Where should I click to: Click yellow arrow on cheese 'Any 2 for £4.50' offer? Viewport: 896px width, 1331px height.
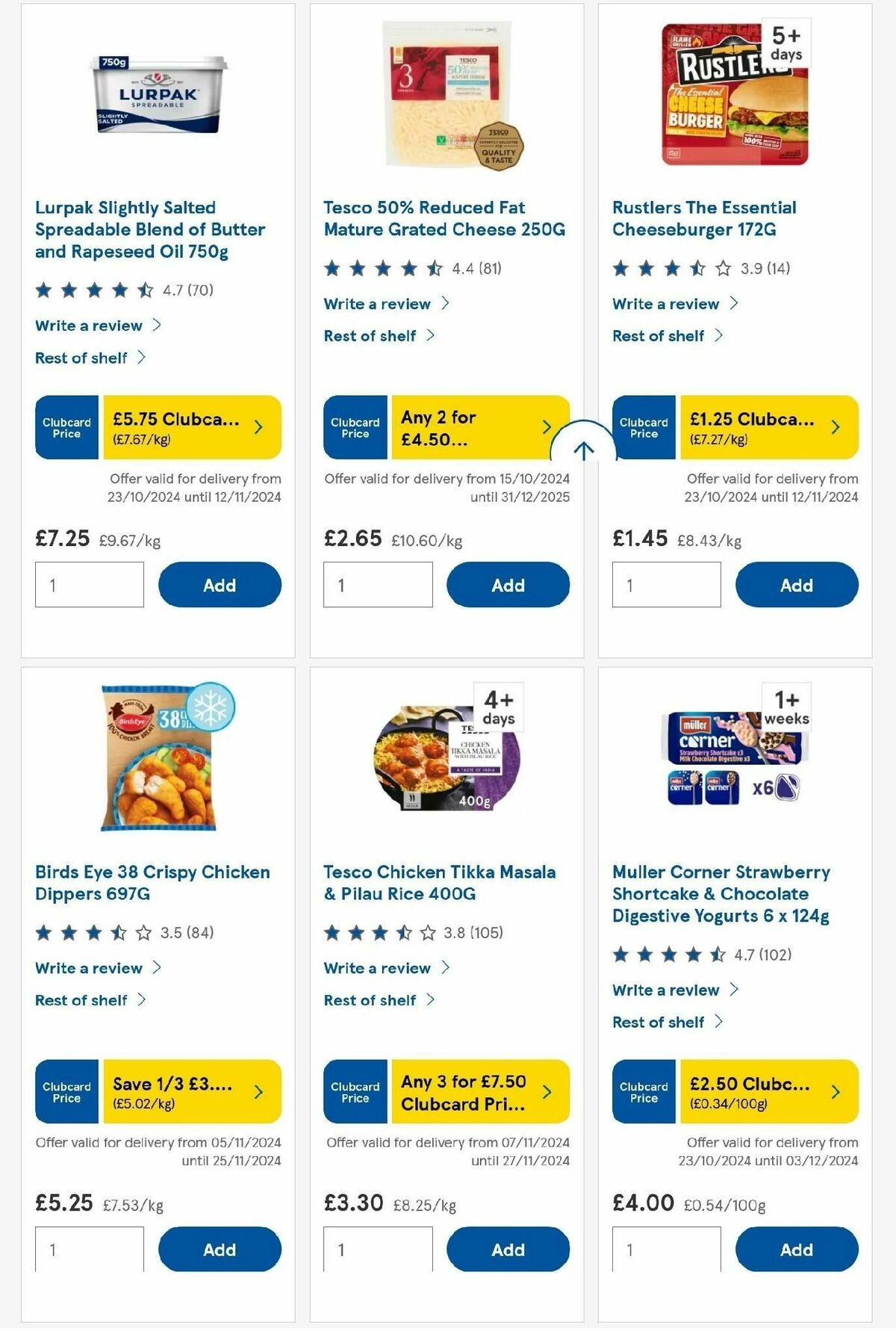click(x=545, y=426)
